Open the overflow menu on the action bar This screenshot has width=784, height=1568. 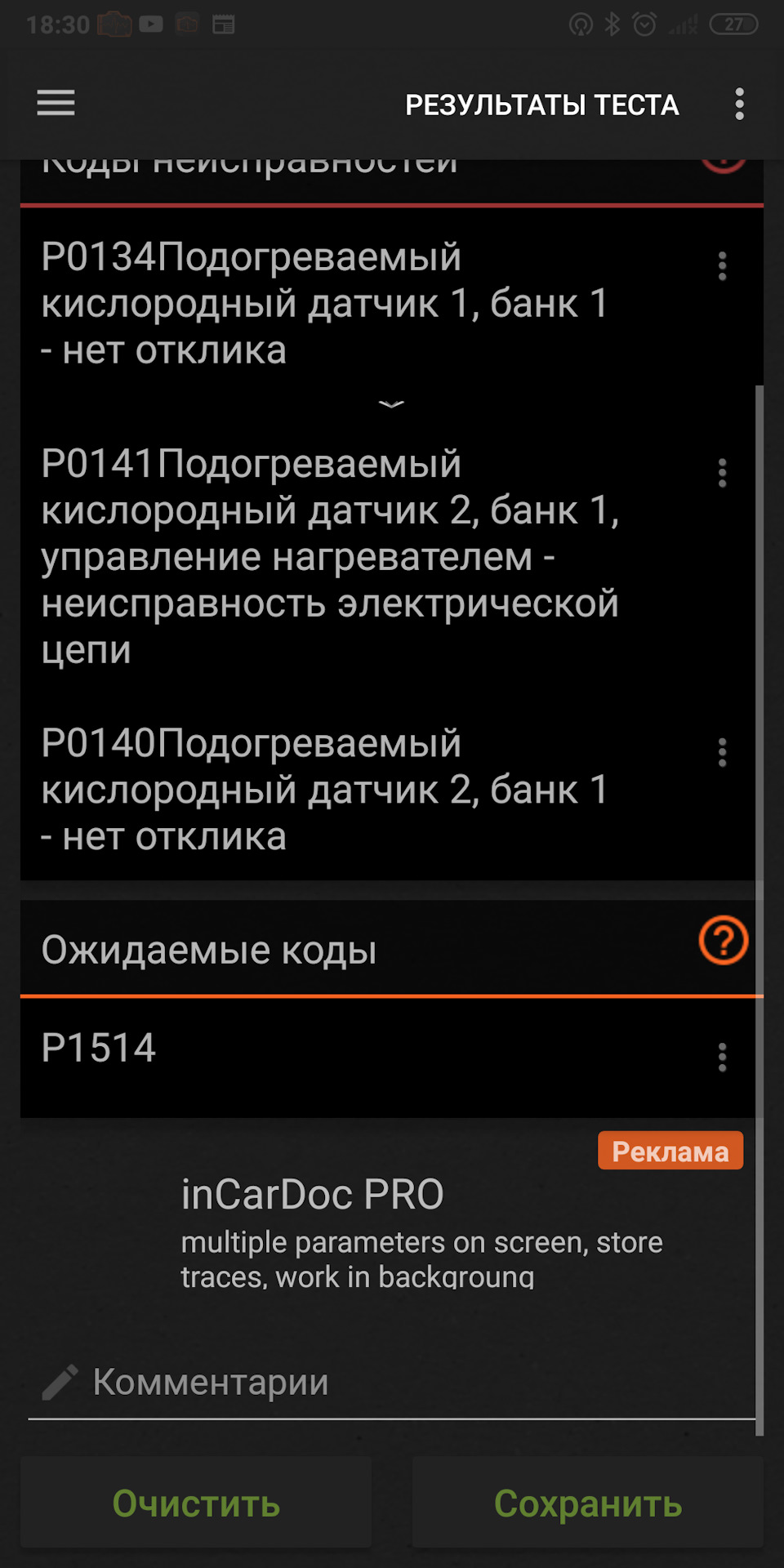pos(739,104)
